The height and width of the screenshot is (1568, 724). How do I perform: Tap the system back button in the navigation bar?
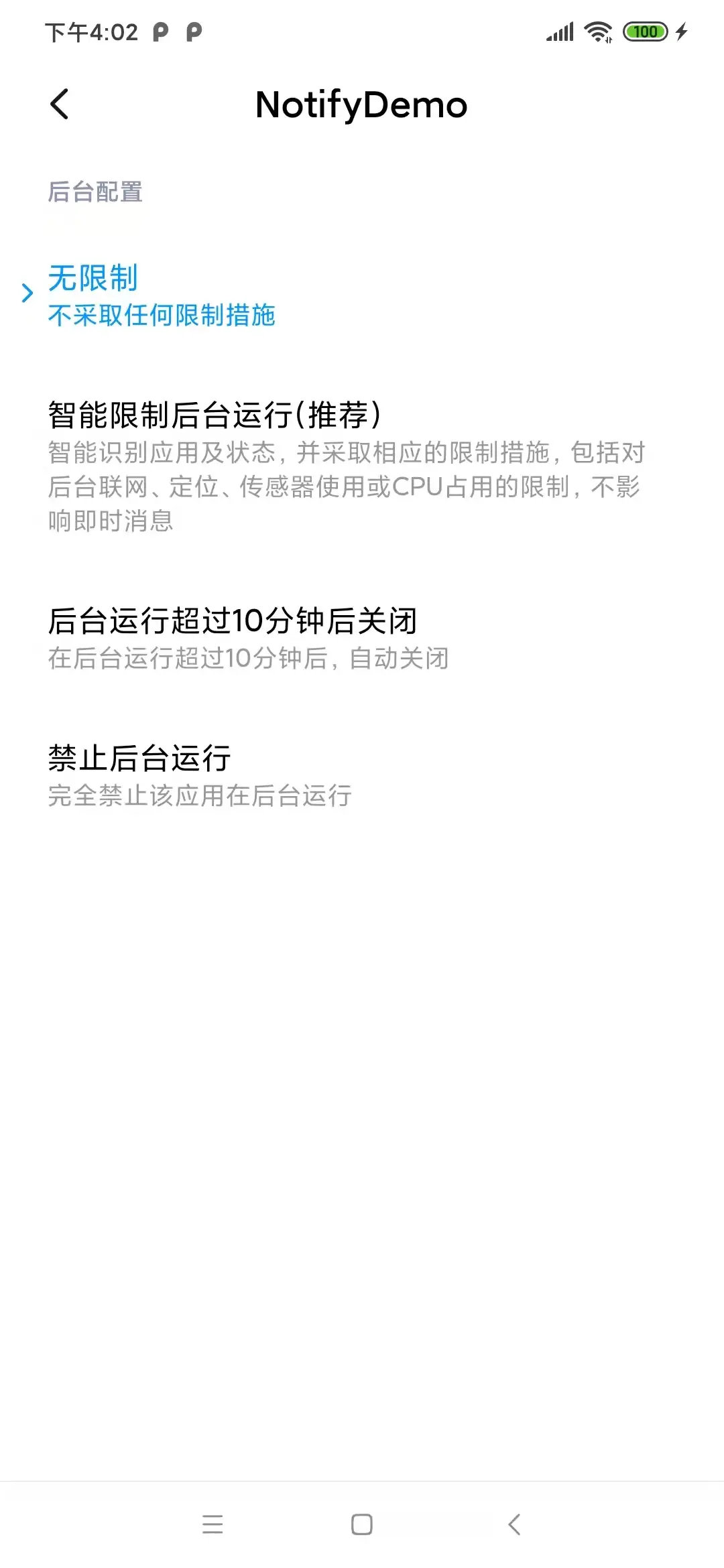point(514,1524)
